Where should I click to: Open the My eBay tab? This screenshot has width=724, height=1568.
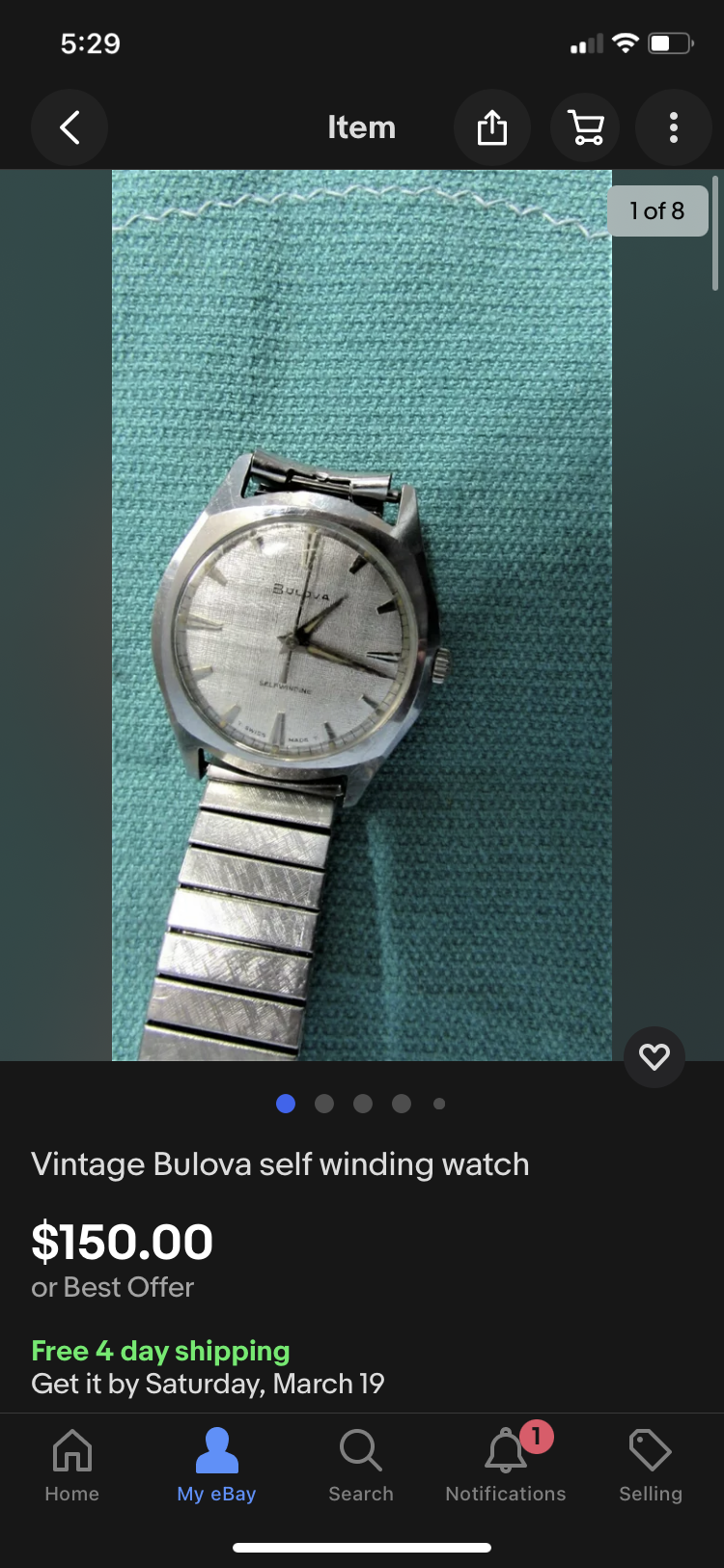216,1465
